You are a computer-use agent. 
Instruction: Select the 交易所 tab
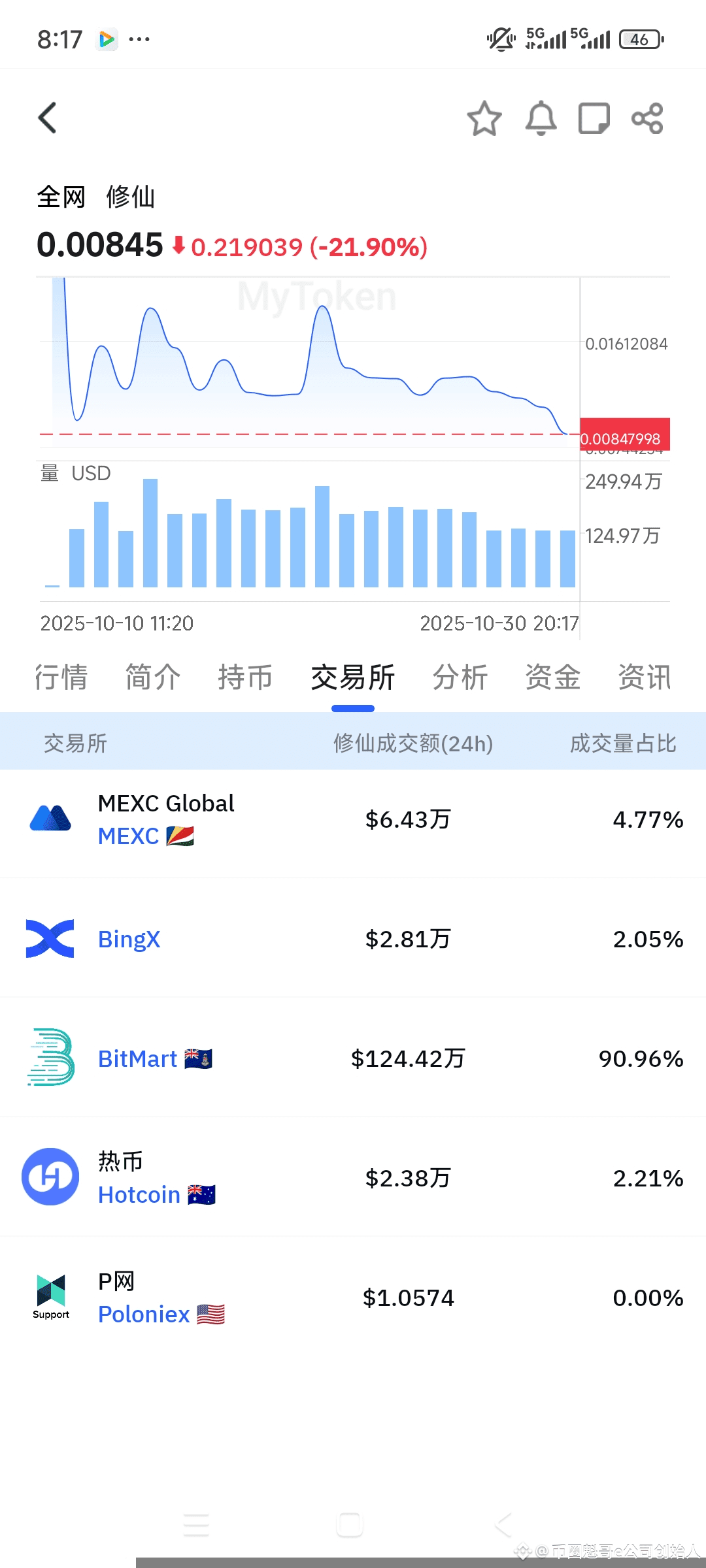click(353, 677)
